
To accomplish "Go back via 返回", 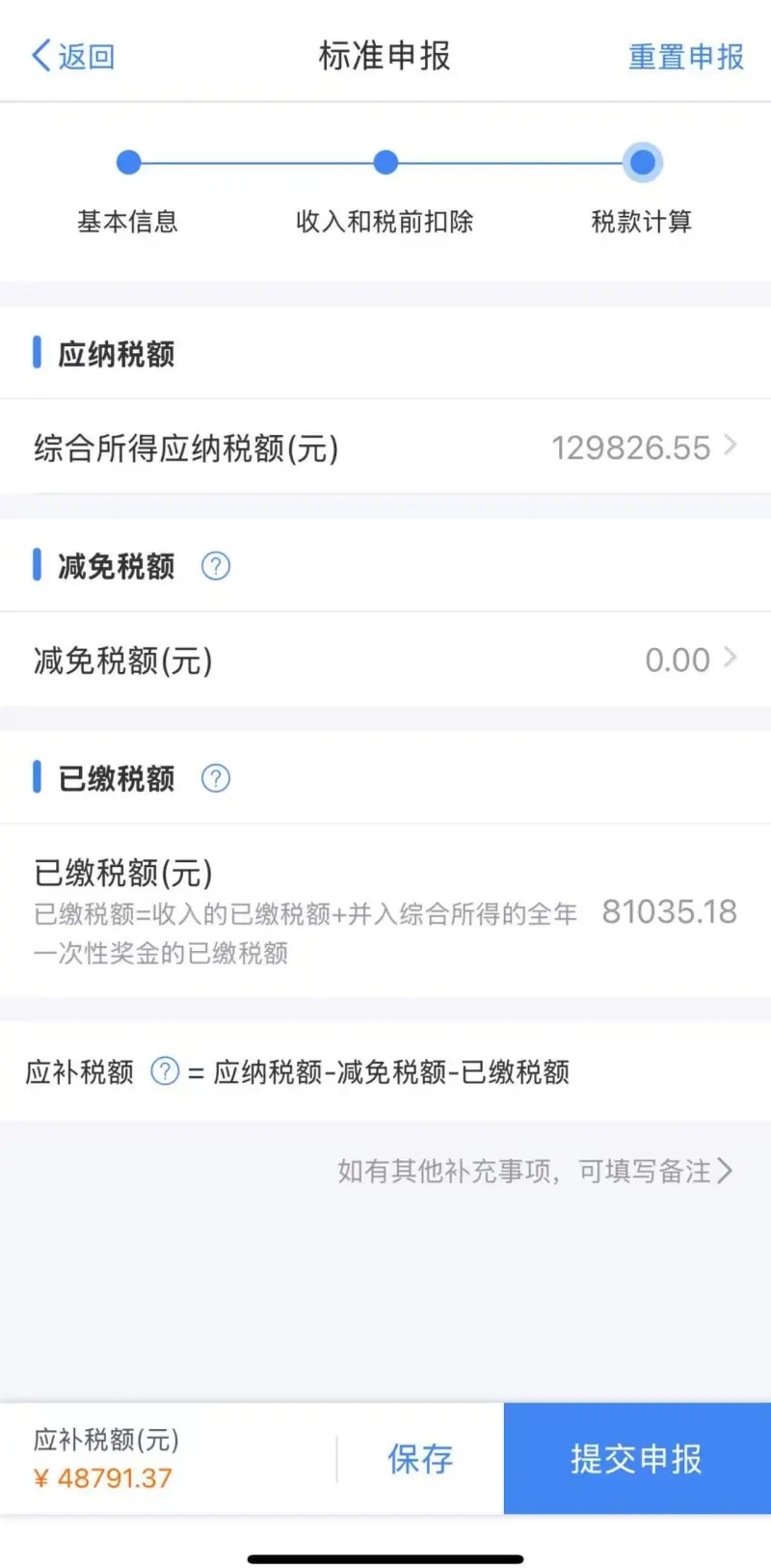I will pos(73,56).
